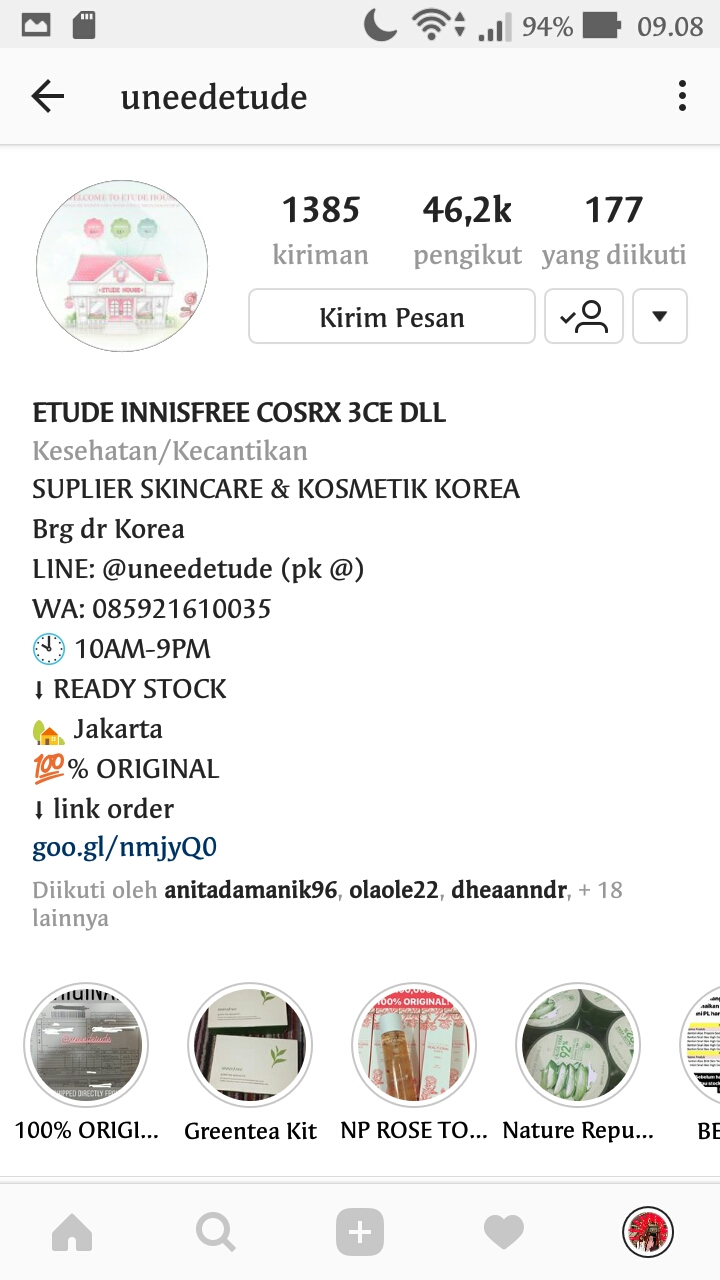Go back using the arrow icon

47,97
